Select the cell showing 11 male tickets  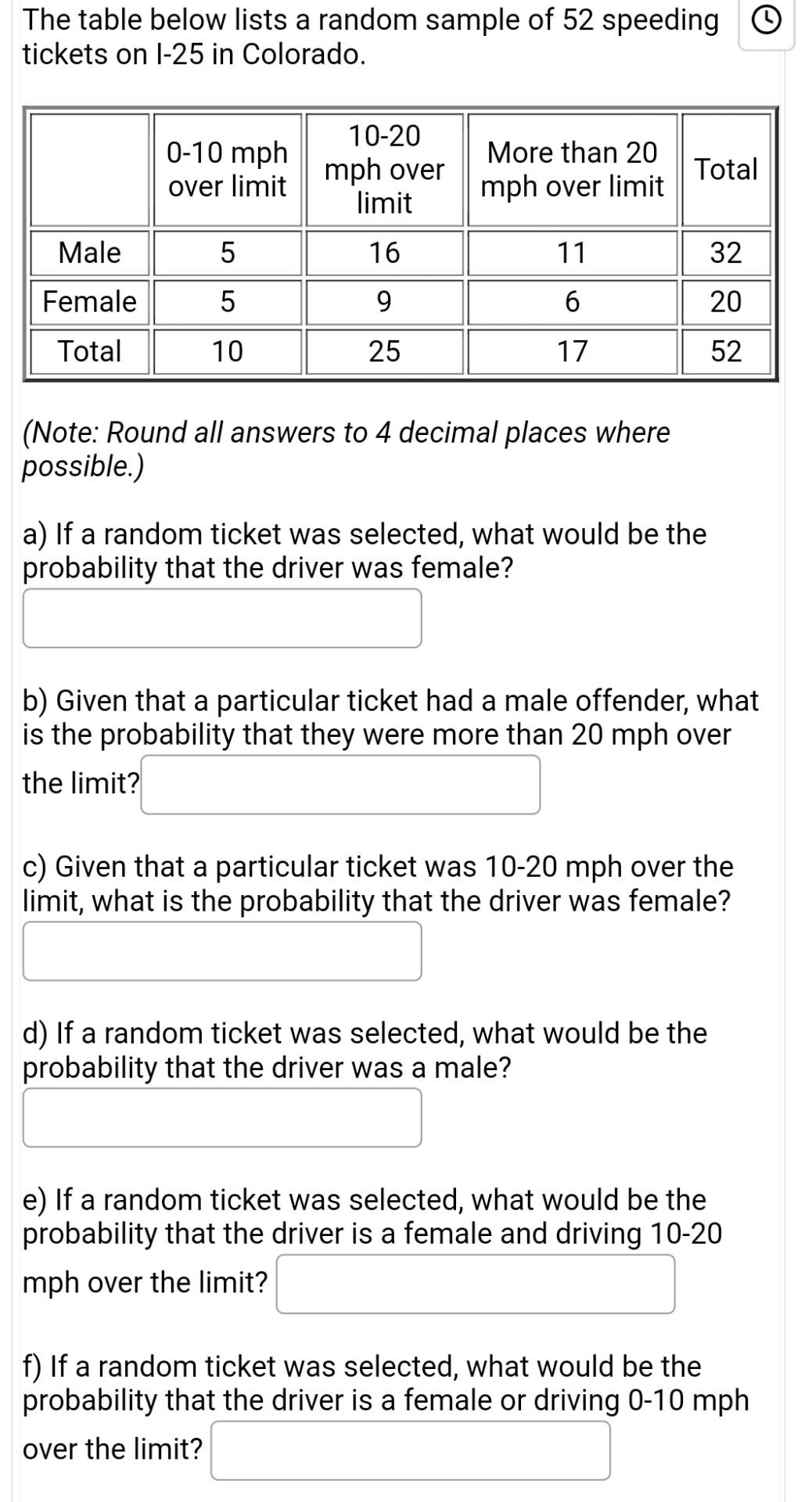pos(572,252)
